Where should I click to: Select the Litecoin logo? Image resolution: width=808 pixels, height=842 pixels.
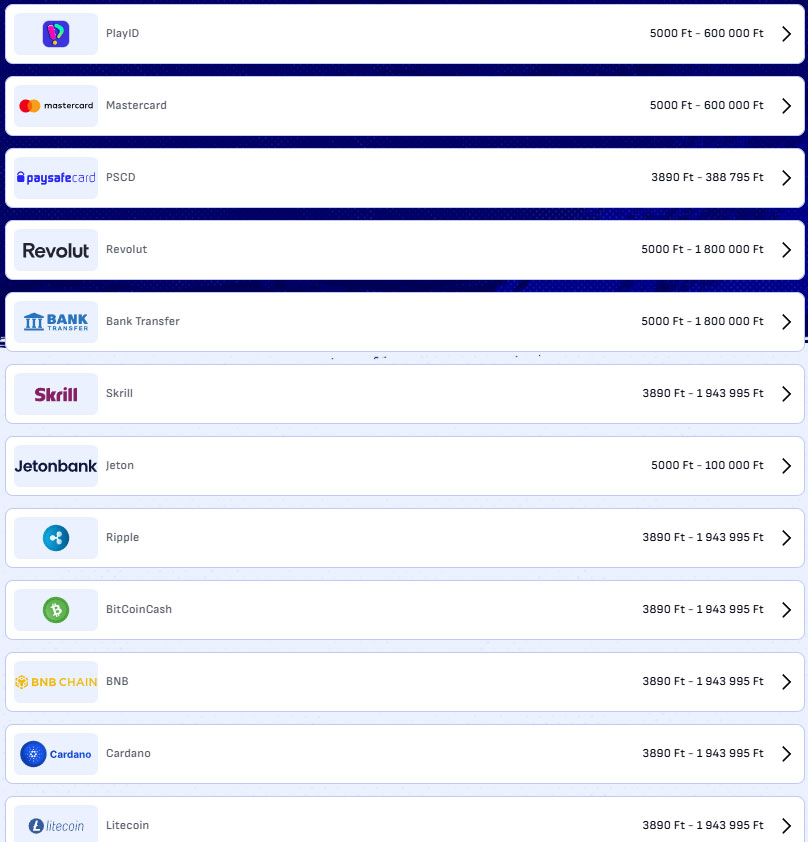[x=55, y=825]
